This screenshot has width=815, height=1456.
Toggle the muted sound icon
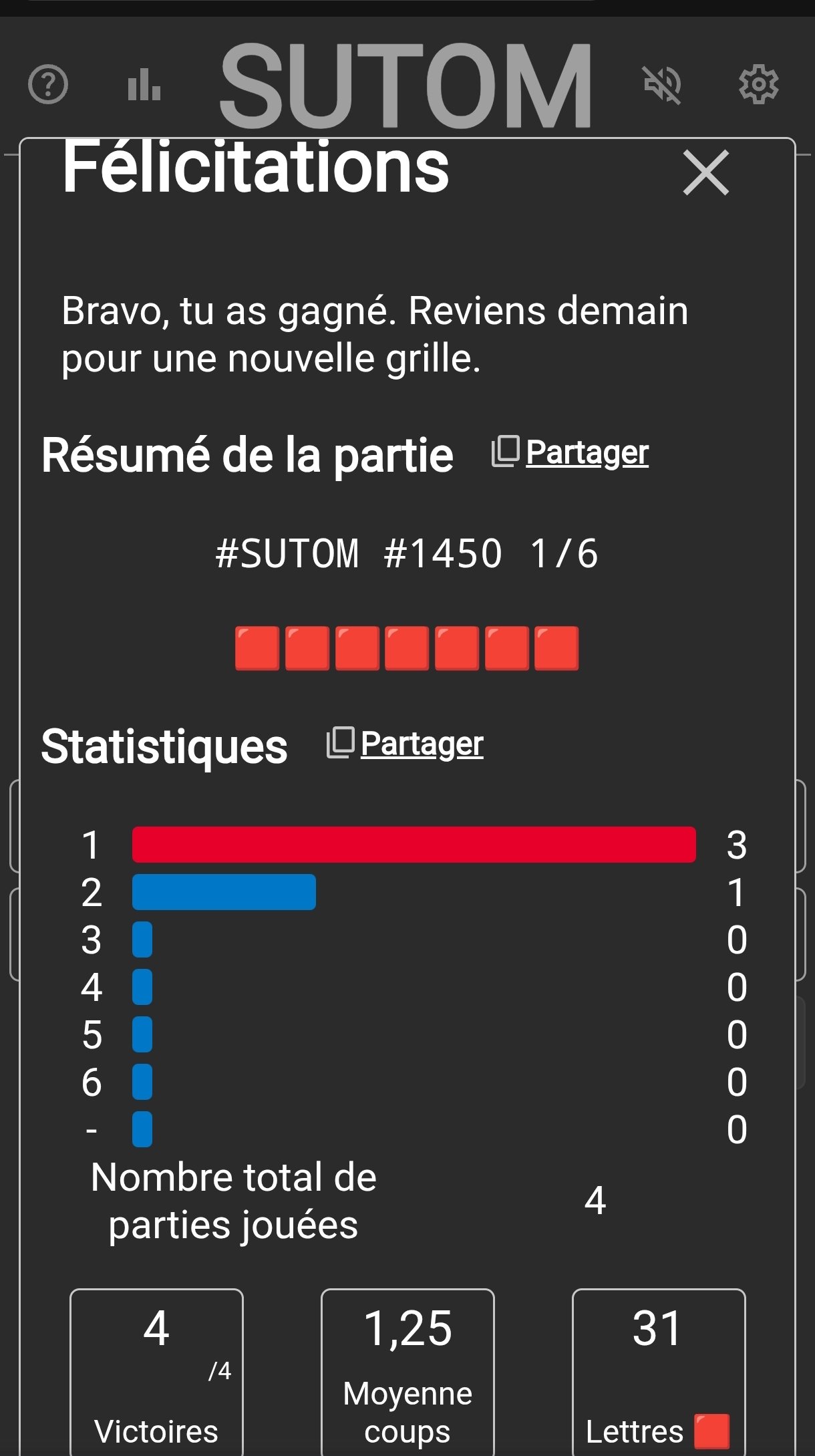click(x=661, y=85)
